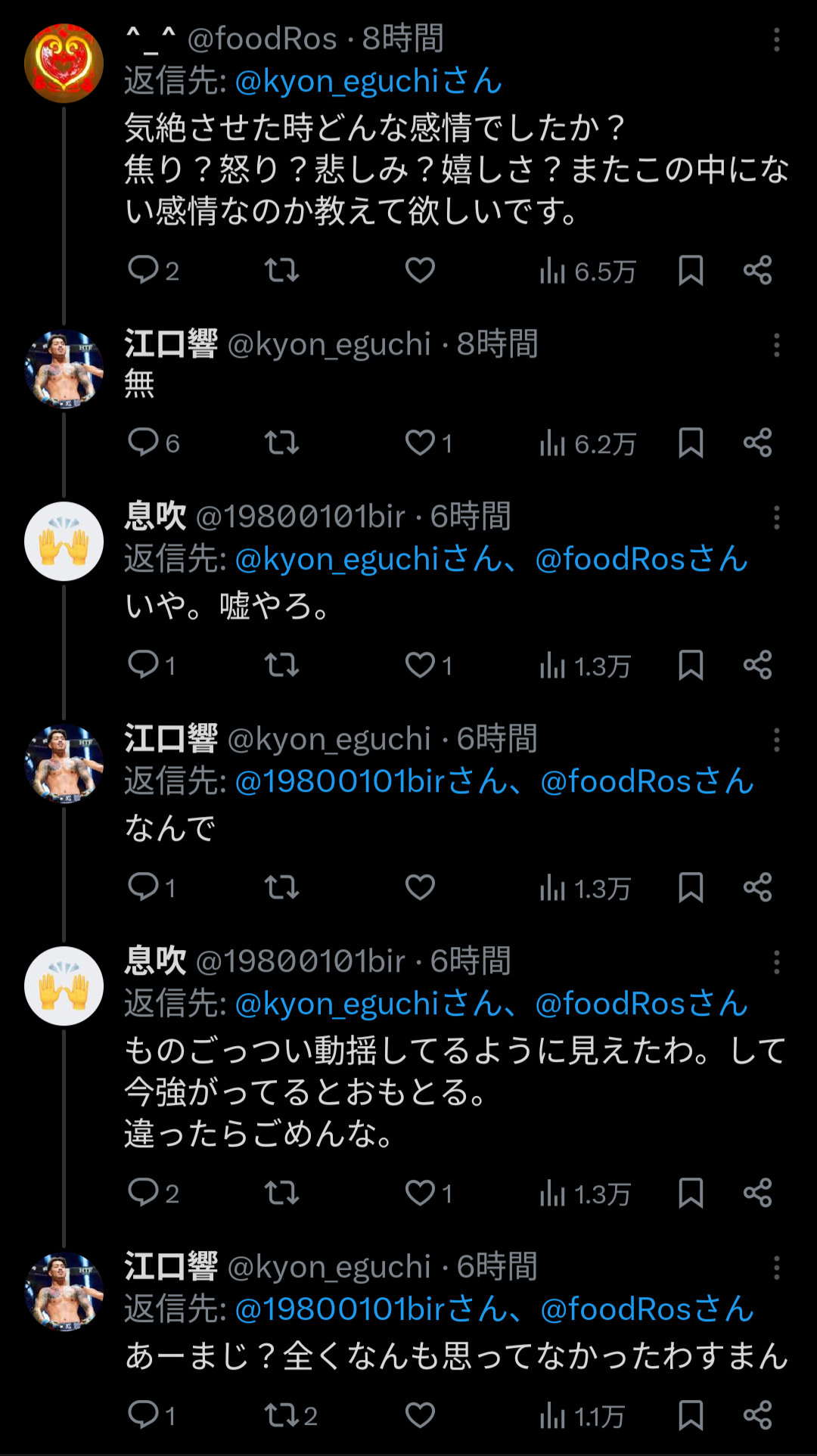Like 江口響's なんで tweet
Image resolution: width=817 pixels, height=1456 pixels.
[x=420, y=887]
